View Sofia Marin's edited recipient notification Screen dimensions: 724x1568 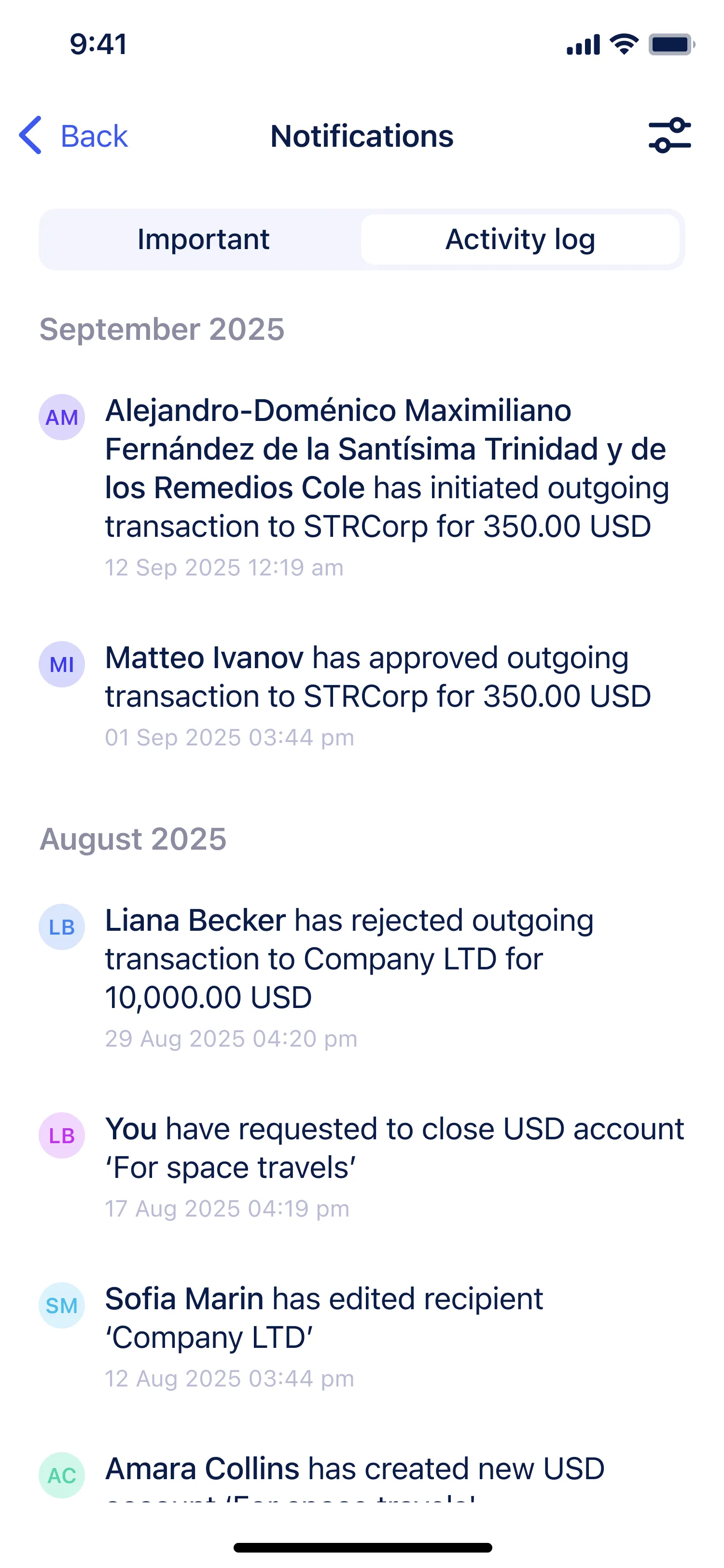click(362, 1335)
